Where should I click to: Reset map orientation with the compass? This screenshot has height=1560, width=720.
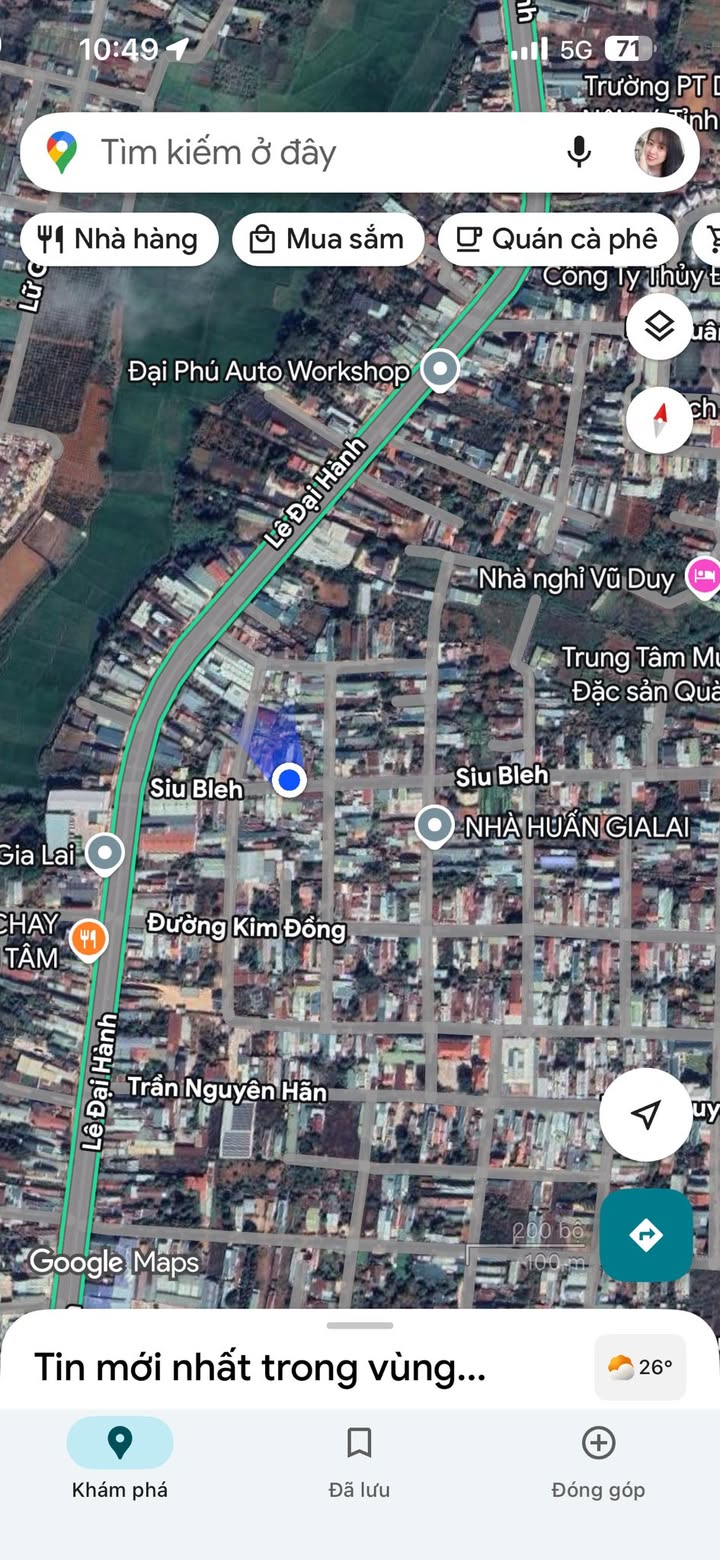point(659,420)
